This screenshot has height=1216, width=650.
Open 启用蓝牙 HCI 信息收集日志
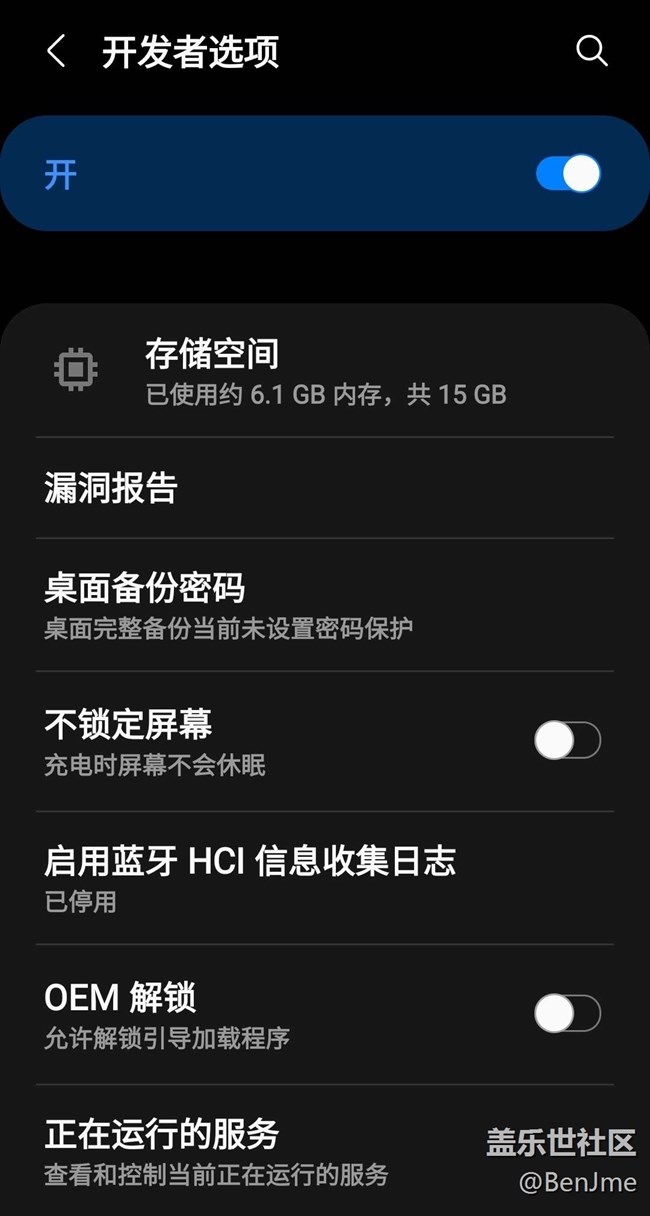325,877
